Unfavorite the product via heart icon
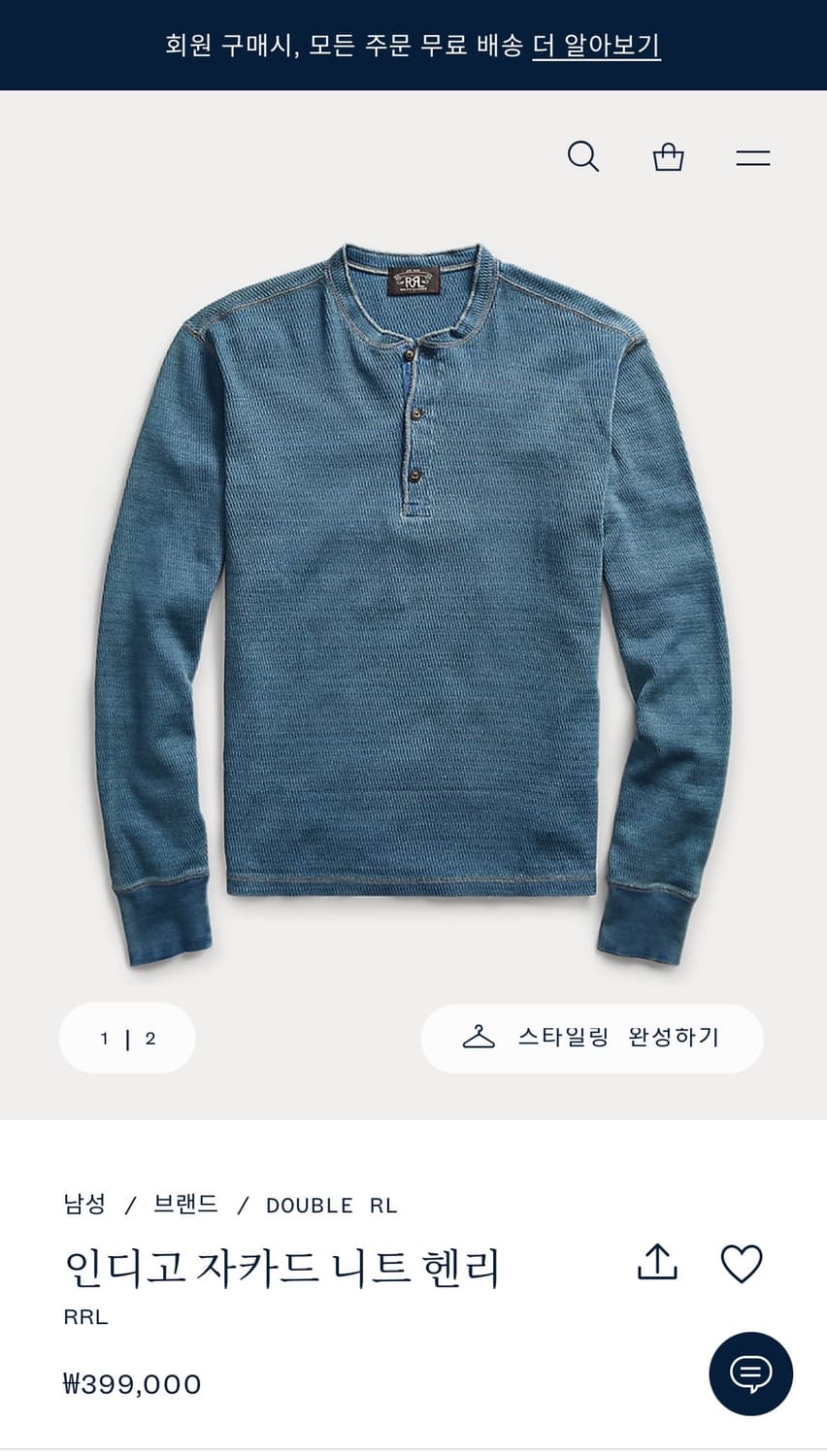Image resolution: width=827 pixels, height=1456 pixels. (x=743, y=1263)
